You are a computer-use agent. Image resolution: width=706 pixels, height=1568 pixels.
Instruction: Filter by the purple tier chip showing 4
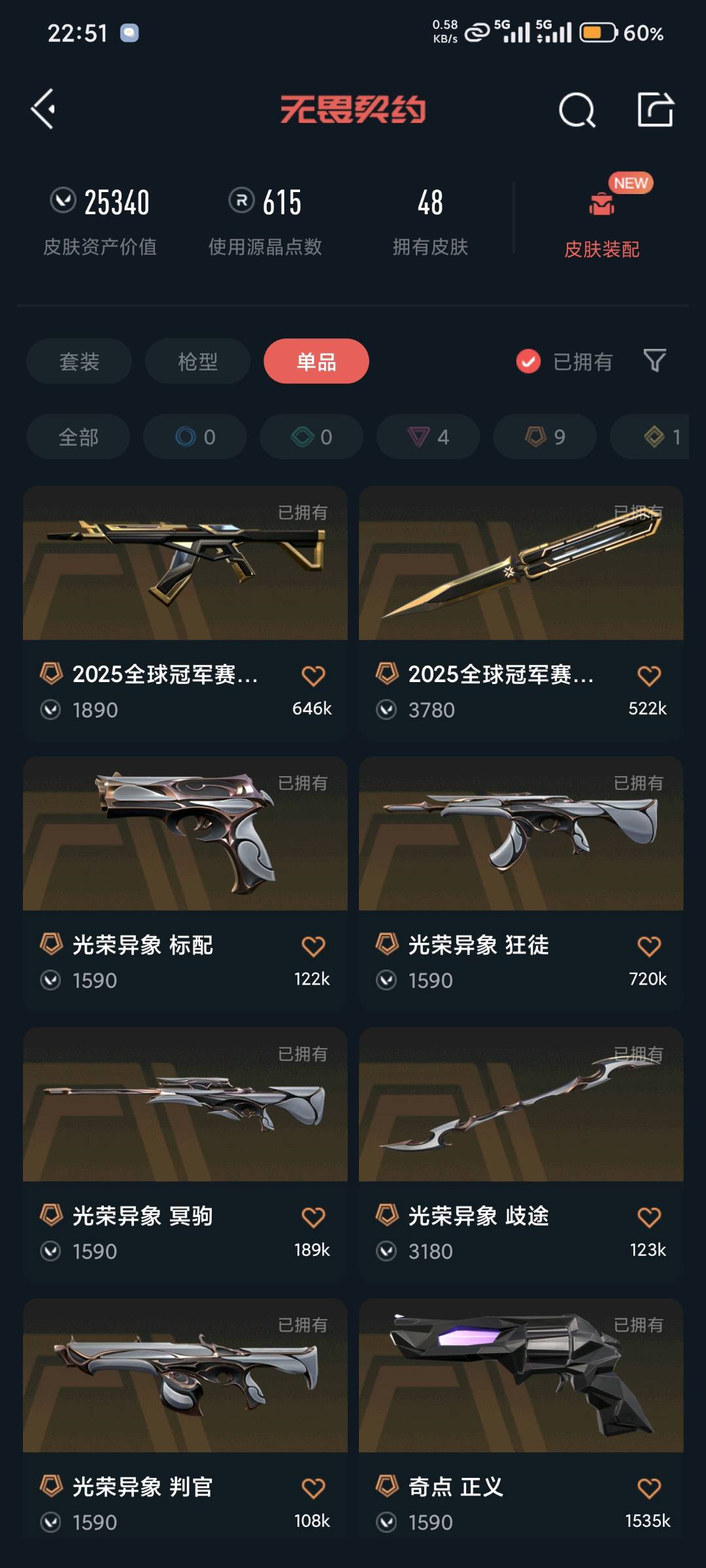[x=428, y=436]
